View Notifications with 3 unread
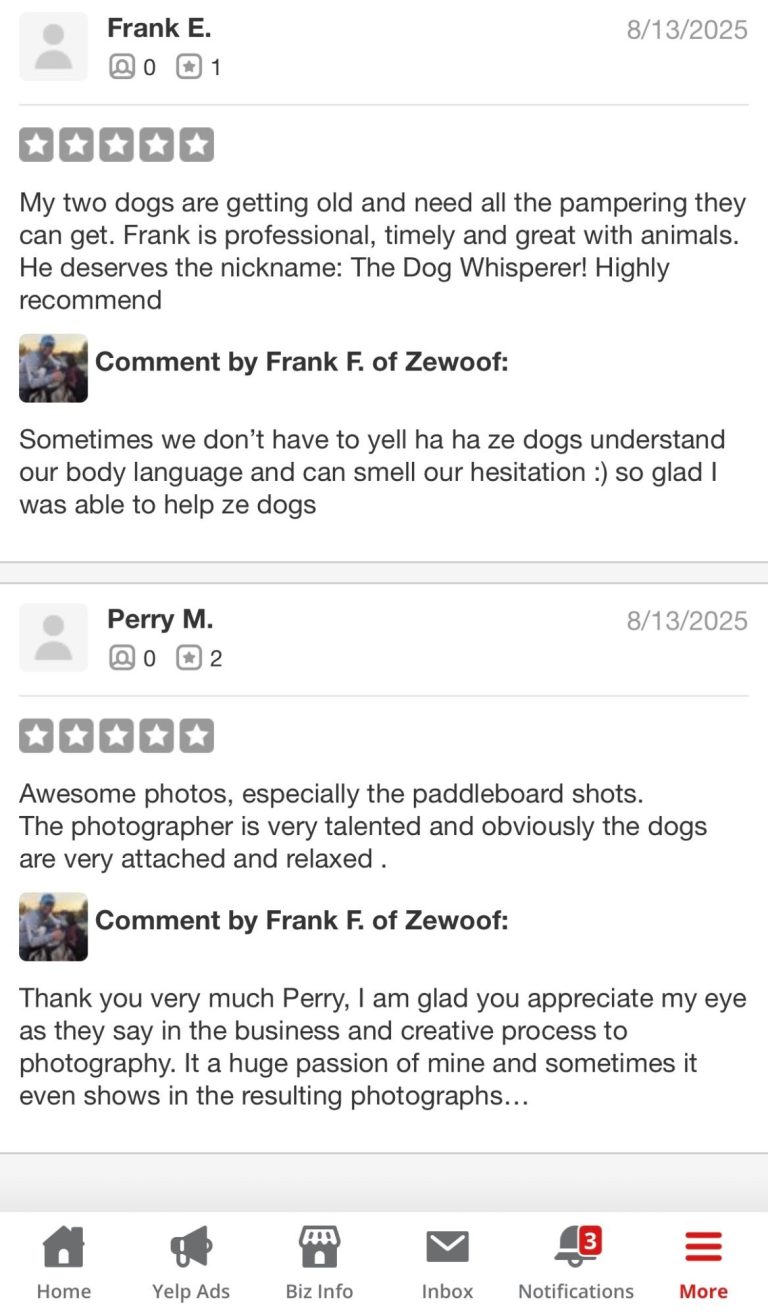The height and width of the screenshot is (1316, 768). (576, 1262)
